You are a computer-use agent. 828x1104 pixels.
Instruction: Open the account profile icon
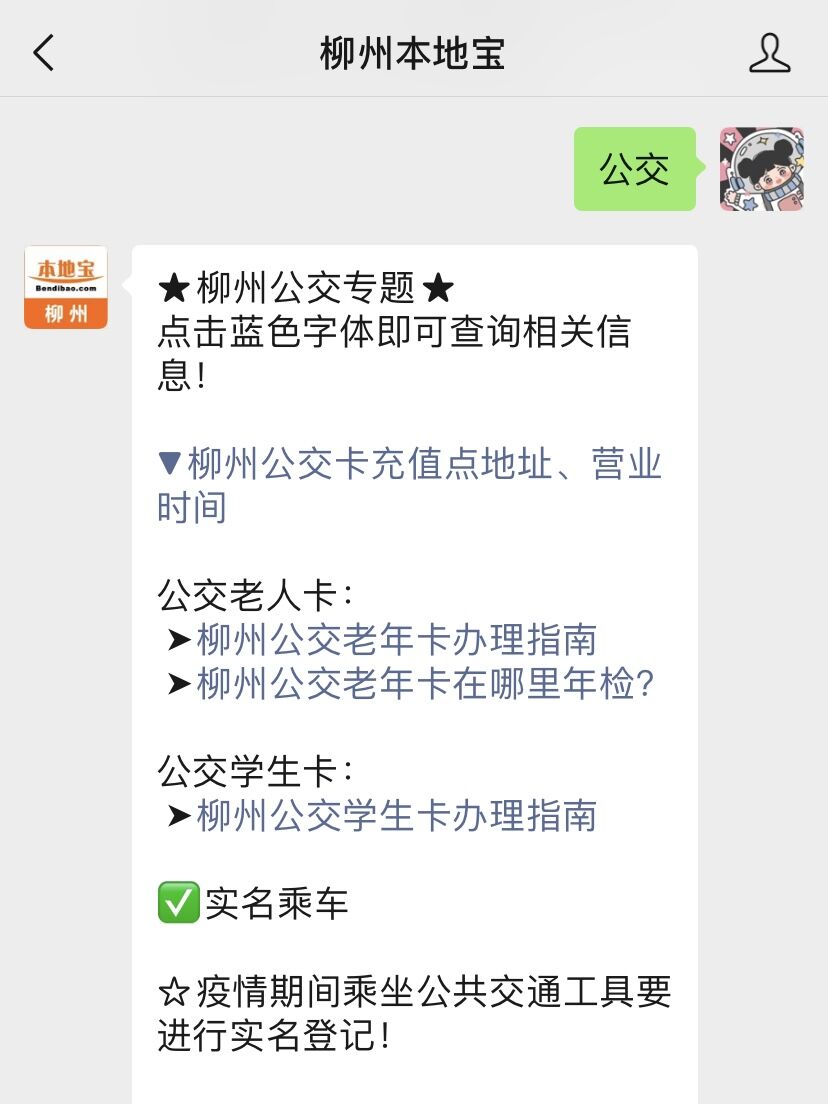point(769,53)
